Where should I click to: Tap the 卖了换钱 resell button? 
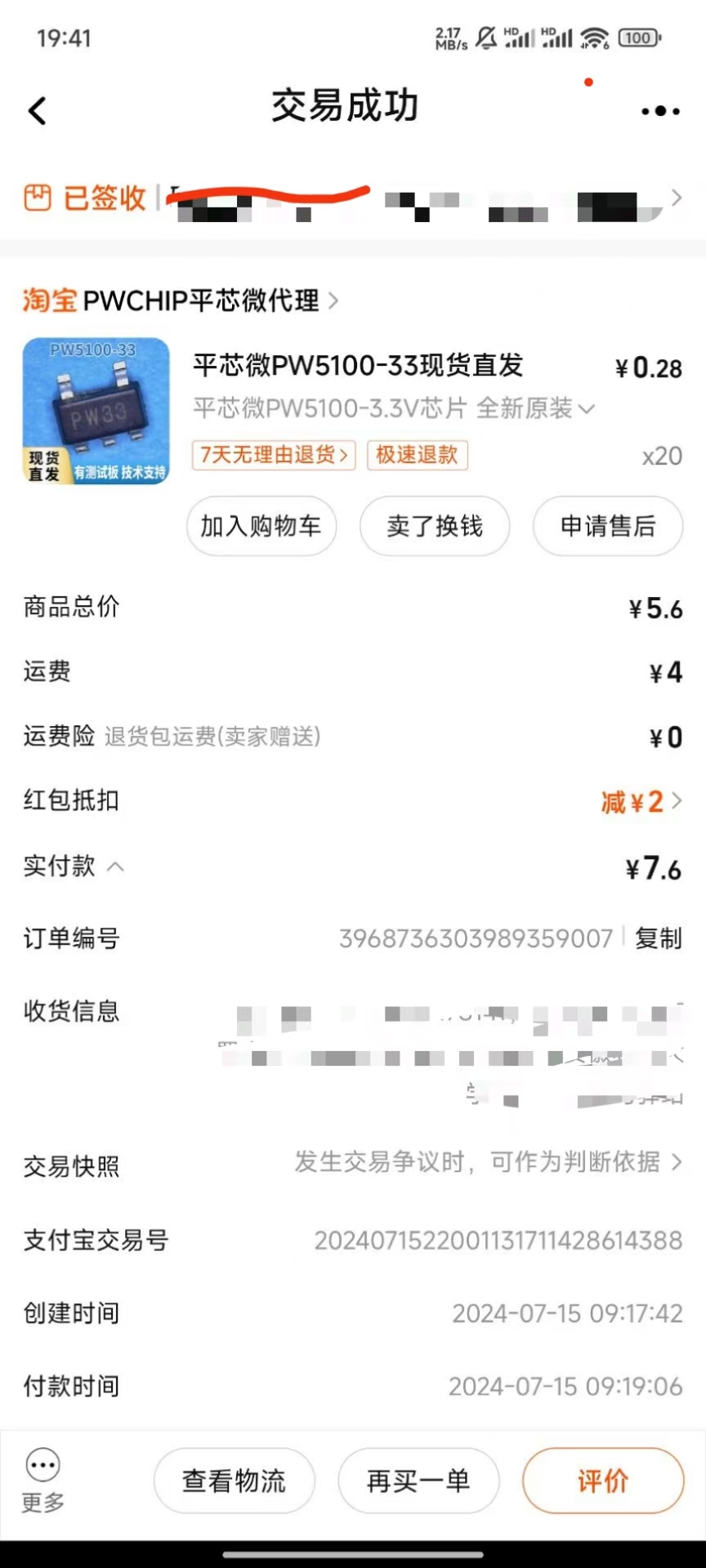[435, 526]
